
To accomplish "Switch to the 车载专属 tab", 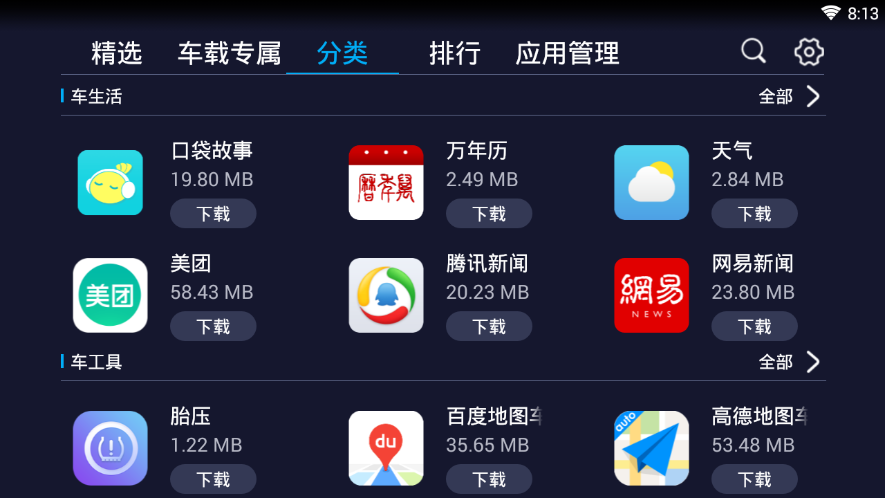I will tap(229, 53).
